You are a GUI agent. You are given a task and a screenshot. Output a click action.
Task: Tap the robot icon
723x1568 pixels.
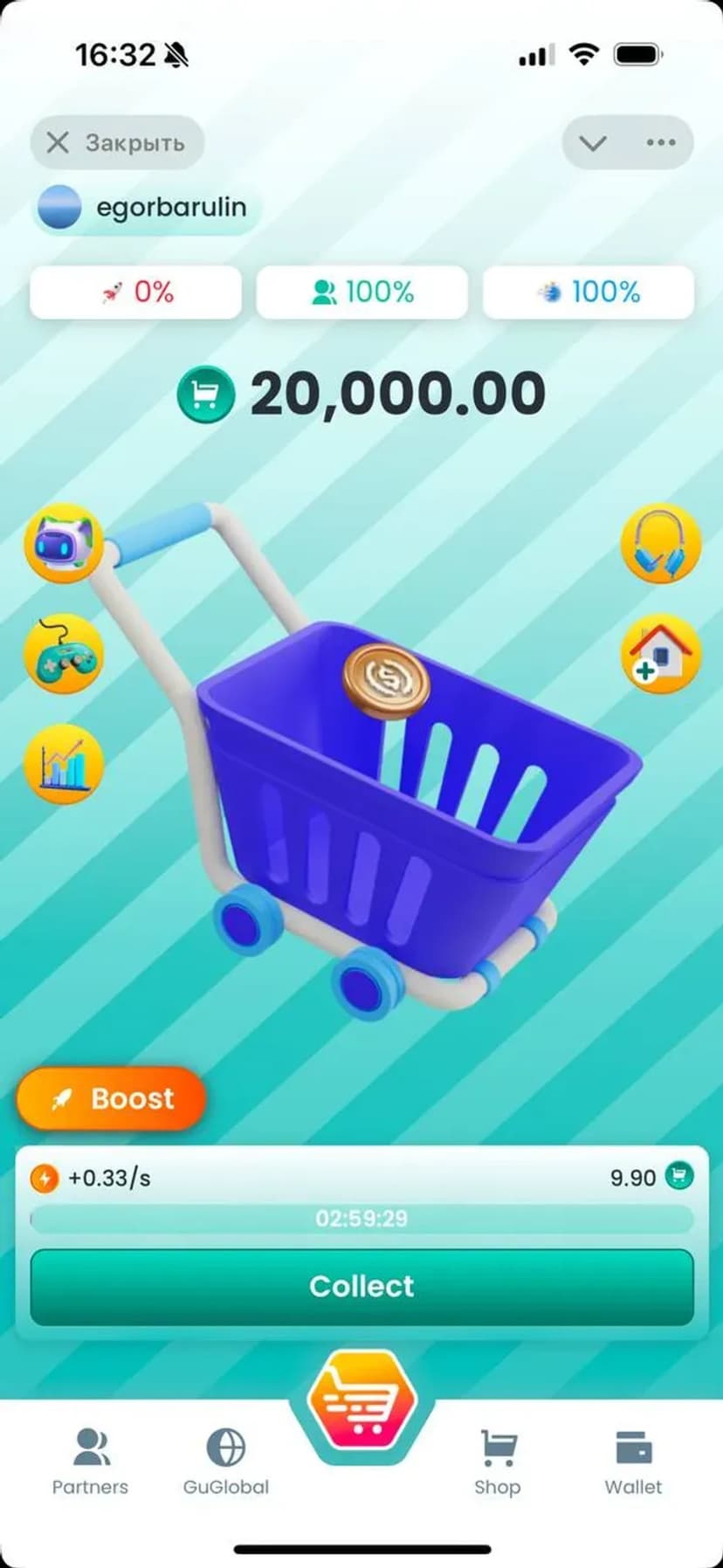tap(63, 545)
